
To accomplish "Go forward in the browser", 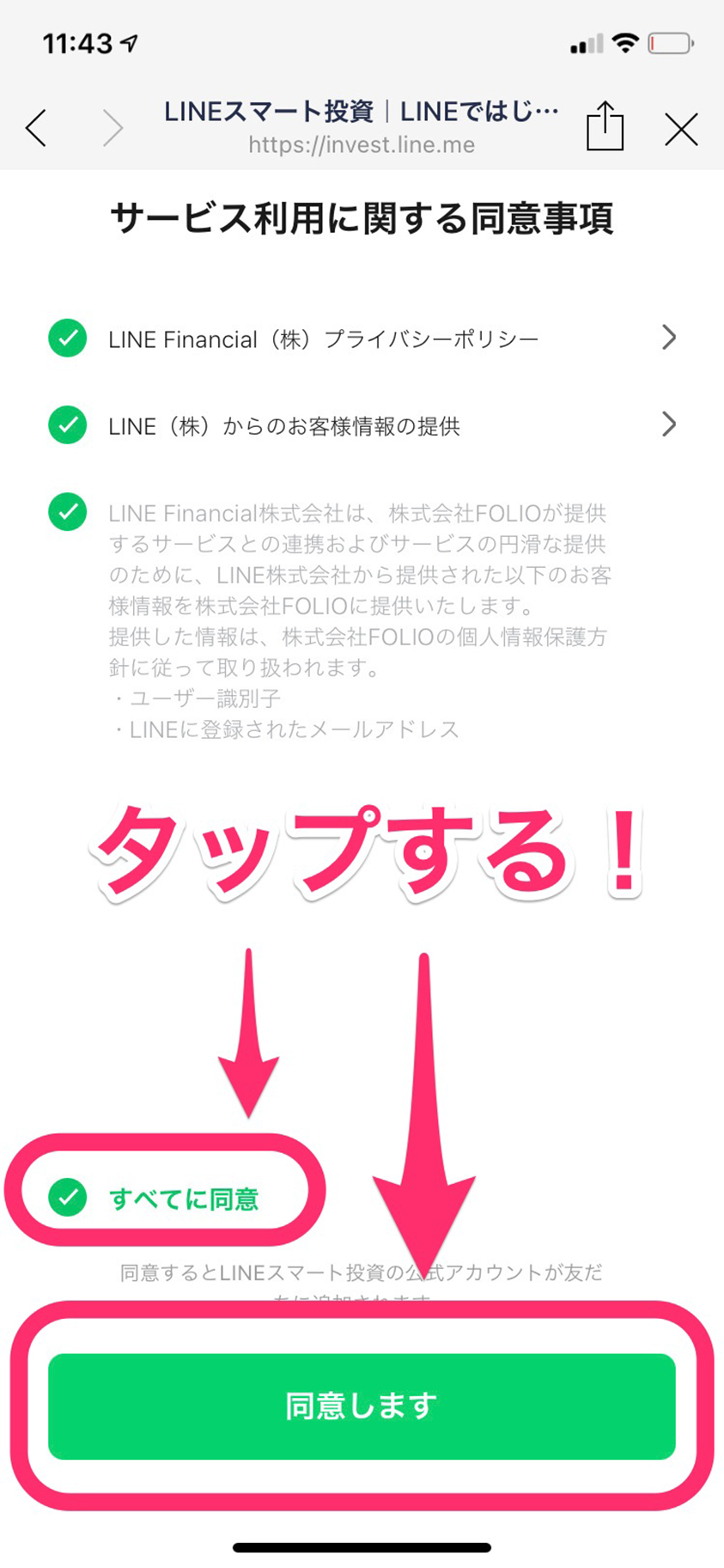I will pos(113,129).
